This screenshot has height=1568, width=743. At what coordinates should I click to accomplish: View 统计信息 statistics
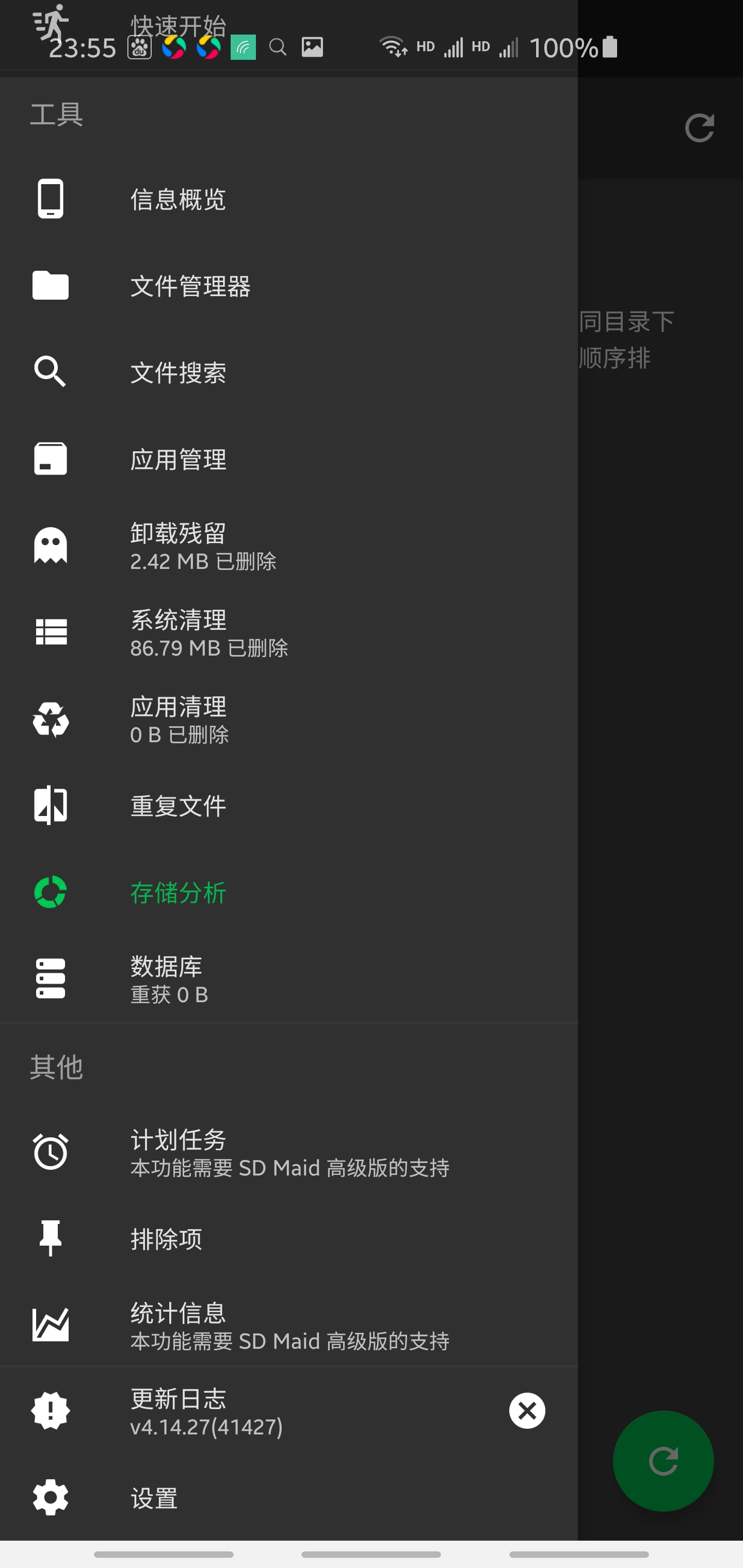[178, 1326]
